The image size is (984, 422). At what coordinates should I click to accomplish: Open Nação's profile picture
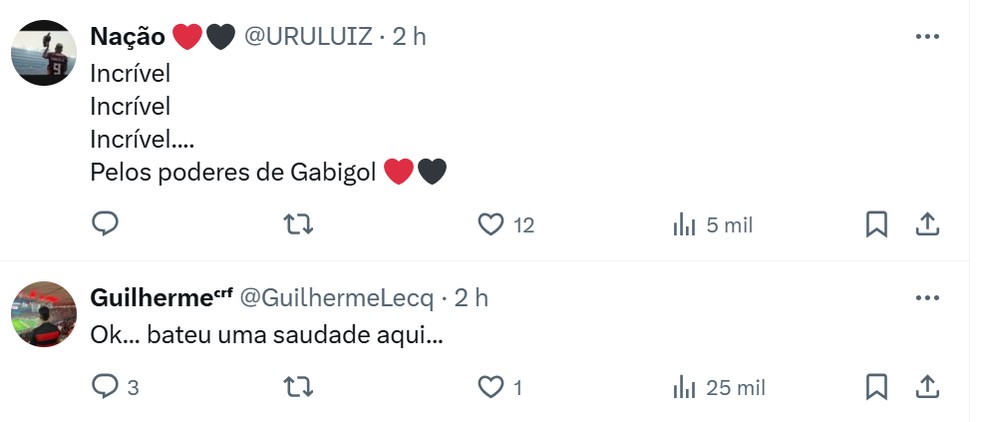click(44, 53)
